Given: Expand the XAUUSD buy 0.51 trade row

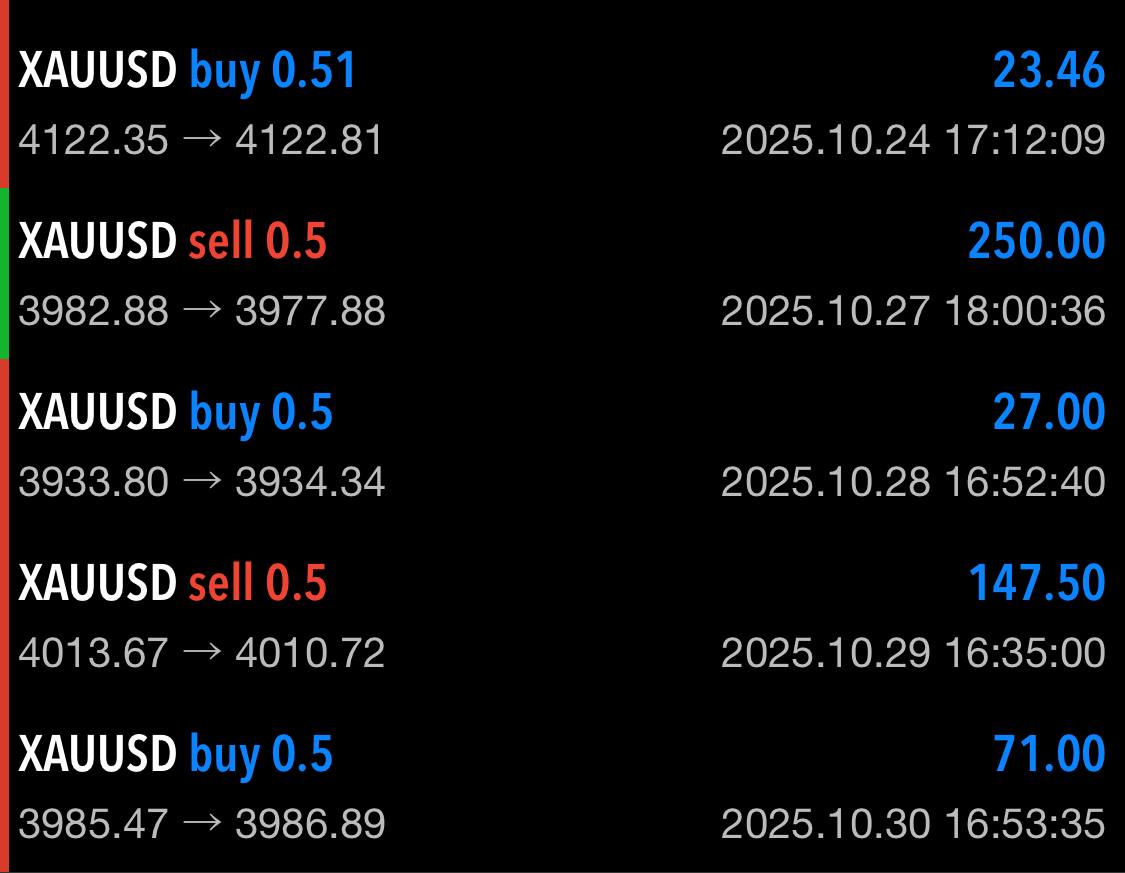Looking at the screenshot, I should pos(562,104).
